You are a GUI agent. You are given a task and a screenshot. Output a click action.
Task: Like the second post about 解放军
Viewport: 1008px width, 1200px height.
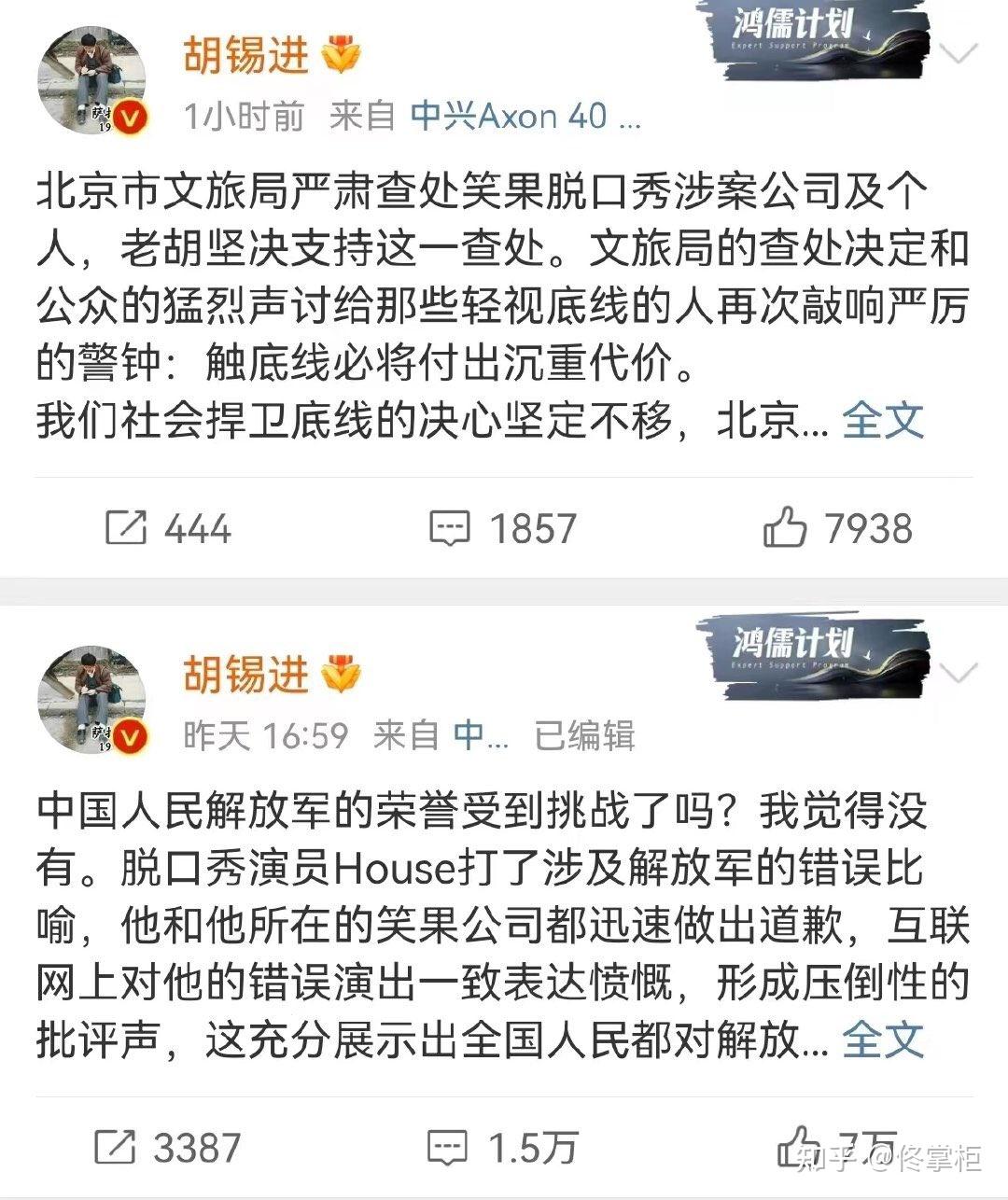801,1144
